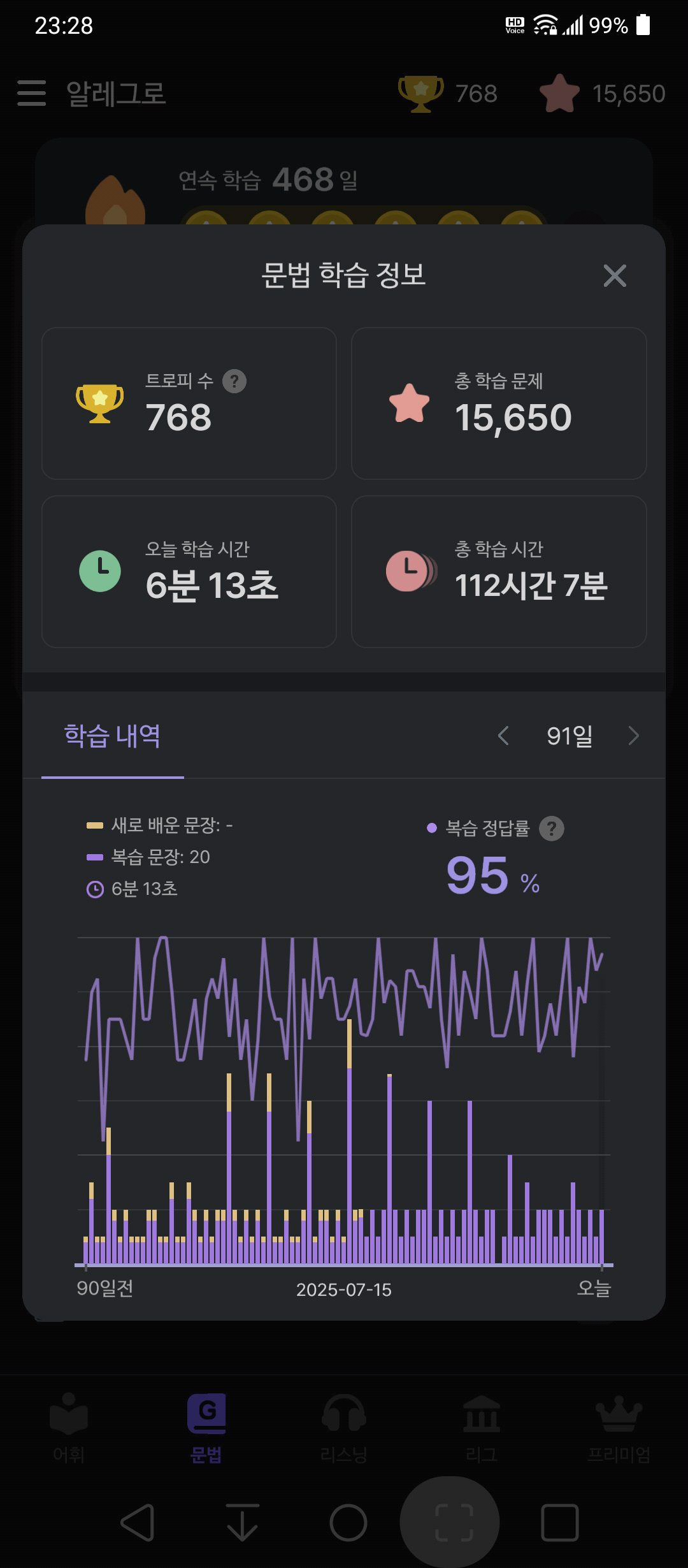This screenshot has width=688, height=1568.
Task: Select the 학습 내역 tab
Action: pos(113,736)
